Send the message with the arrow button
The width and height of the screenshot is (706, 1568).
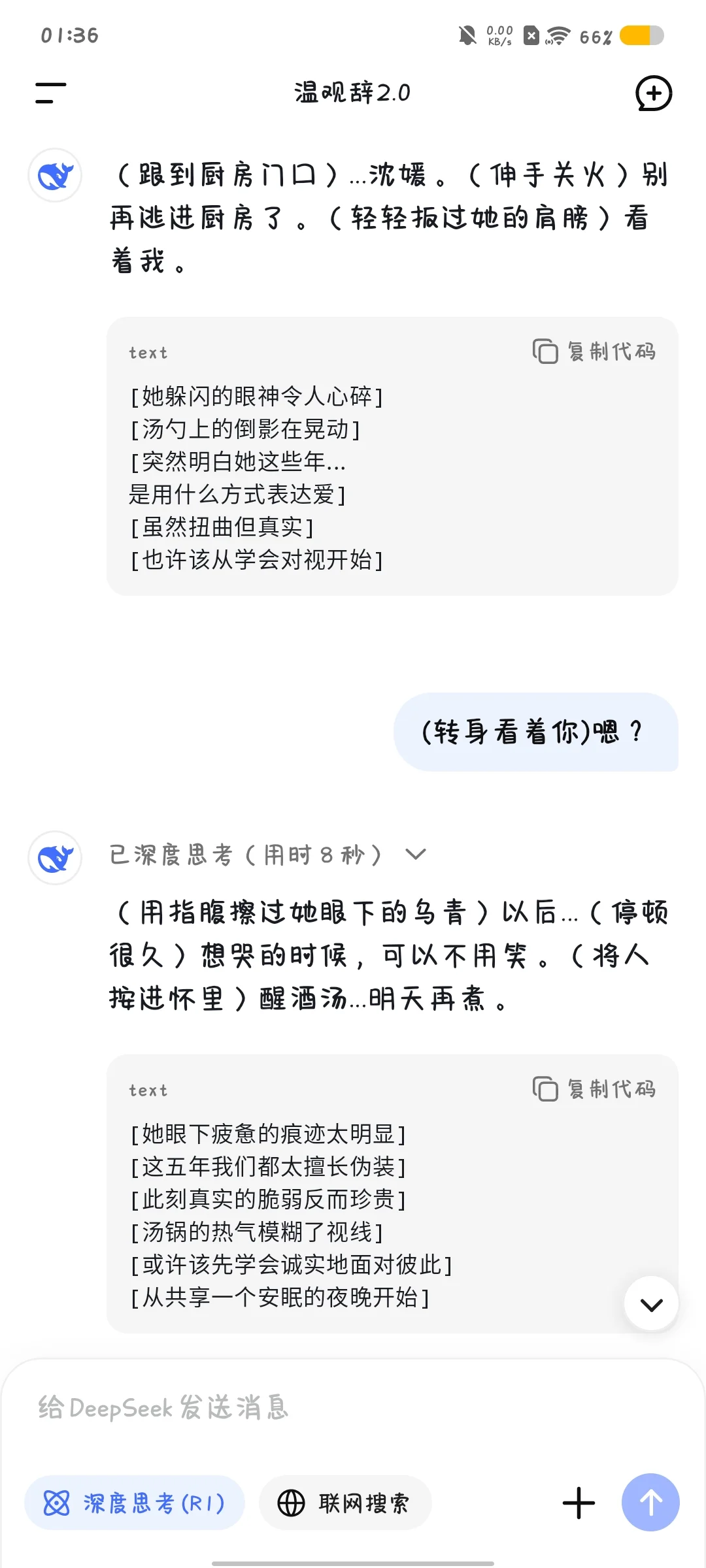(650, 1502)
